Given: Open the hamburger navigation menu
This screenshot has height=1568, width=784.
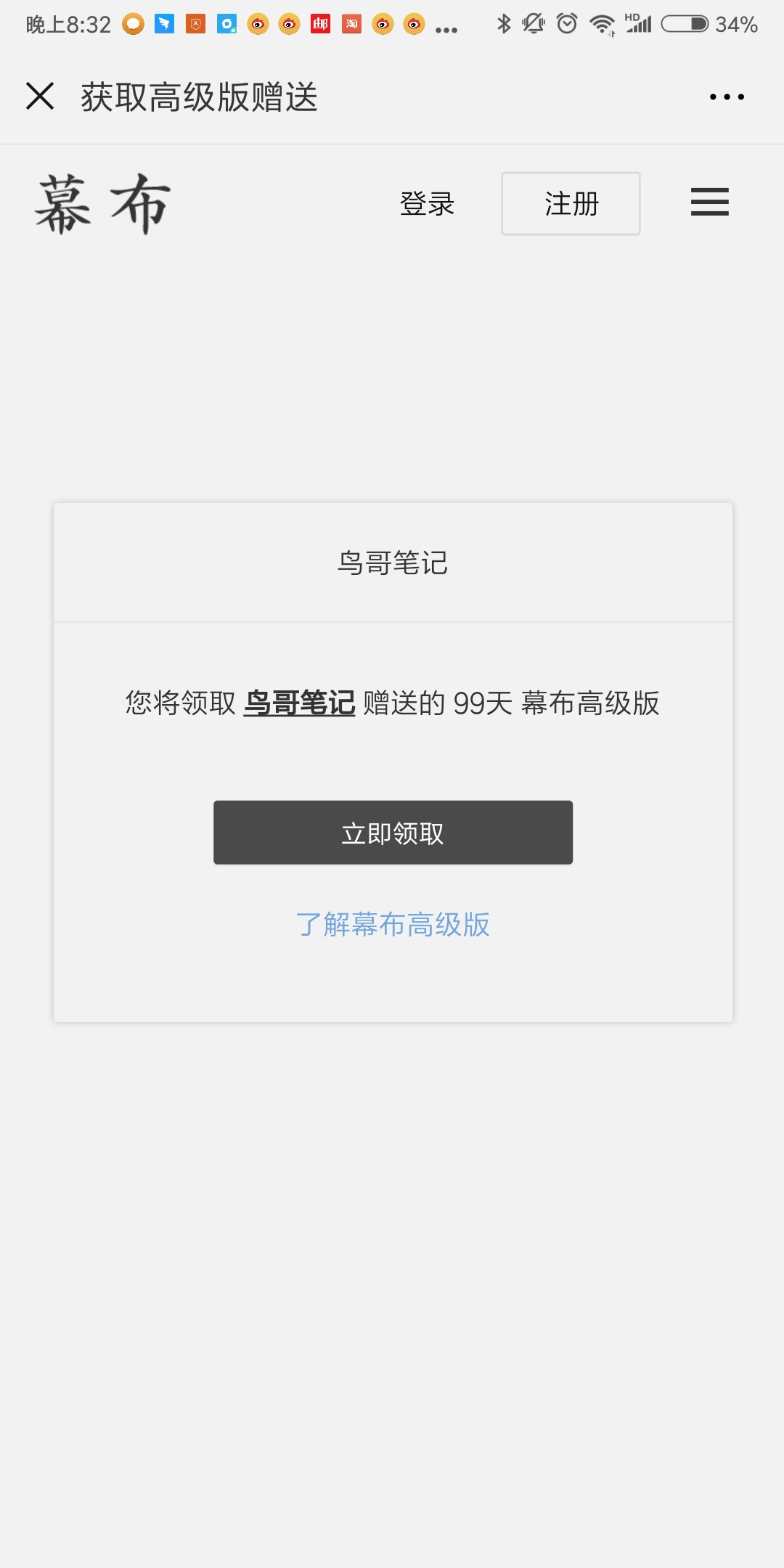Looking at the screenshot, I should click(x=709, y=202).
